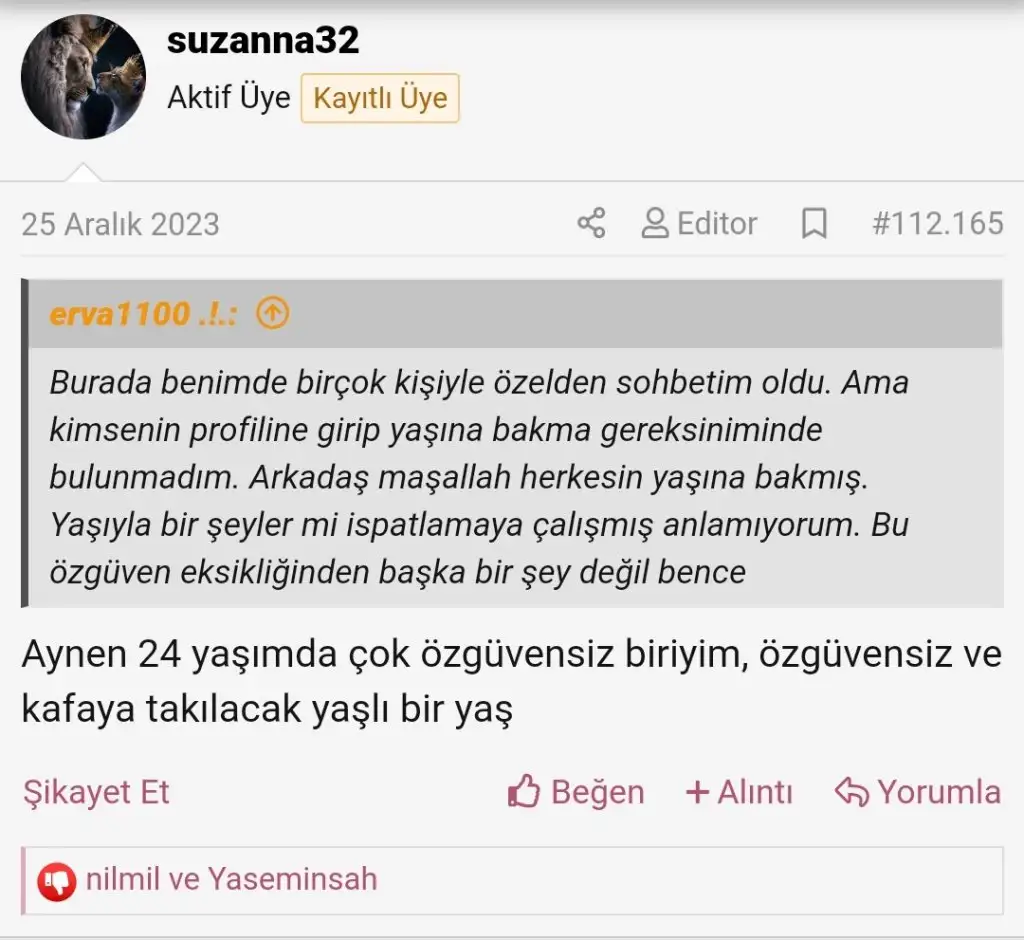Open suzanna32's profile avatar
The height and width of the screenshot is (940, 1024).
coord(83,77)
